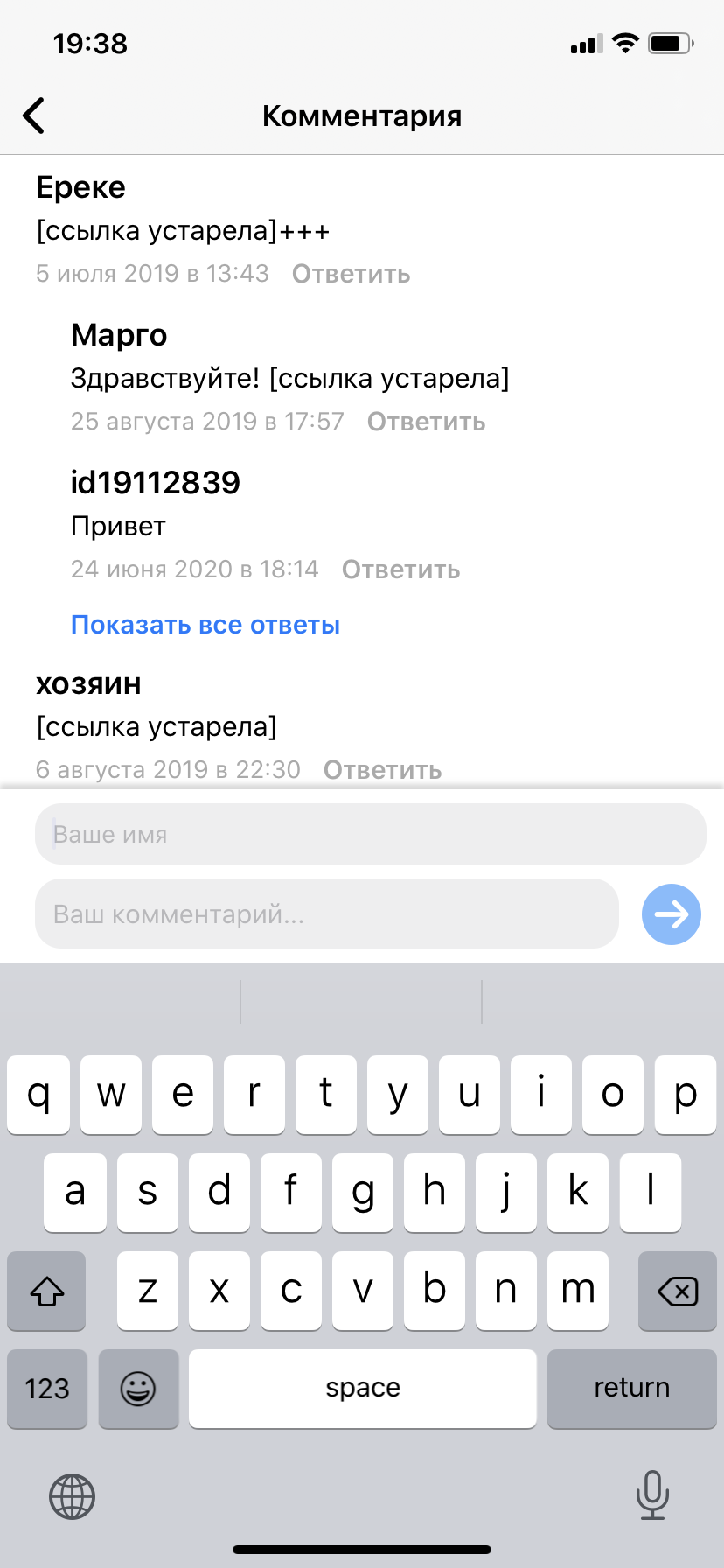Send the comment with the arrow button
Screen dimensions: 724x1568
[671, 914]
